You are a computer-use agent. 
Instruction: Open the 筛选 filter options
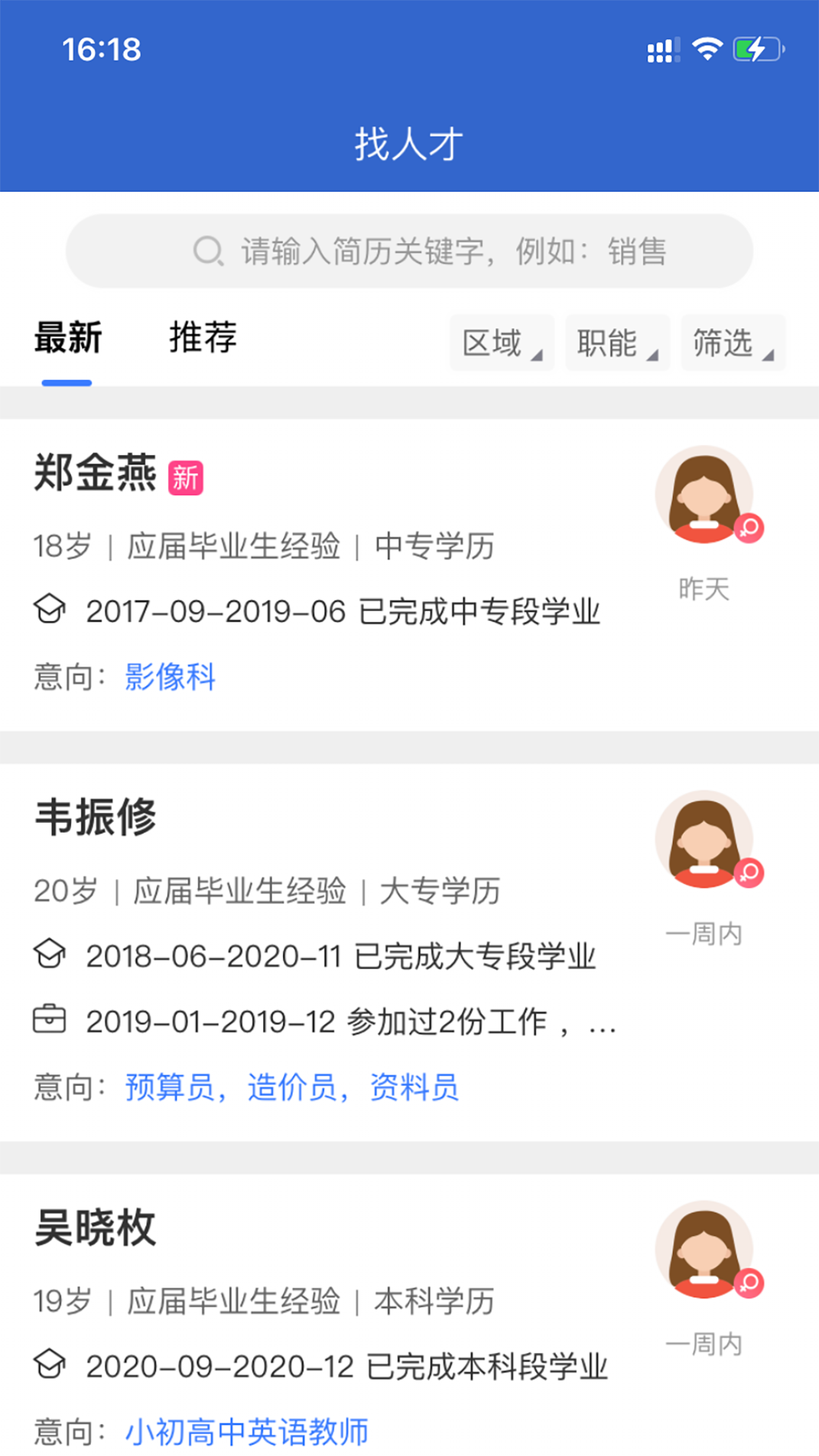[x=733, y=344]
